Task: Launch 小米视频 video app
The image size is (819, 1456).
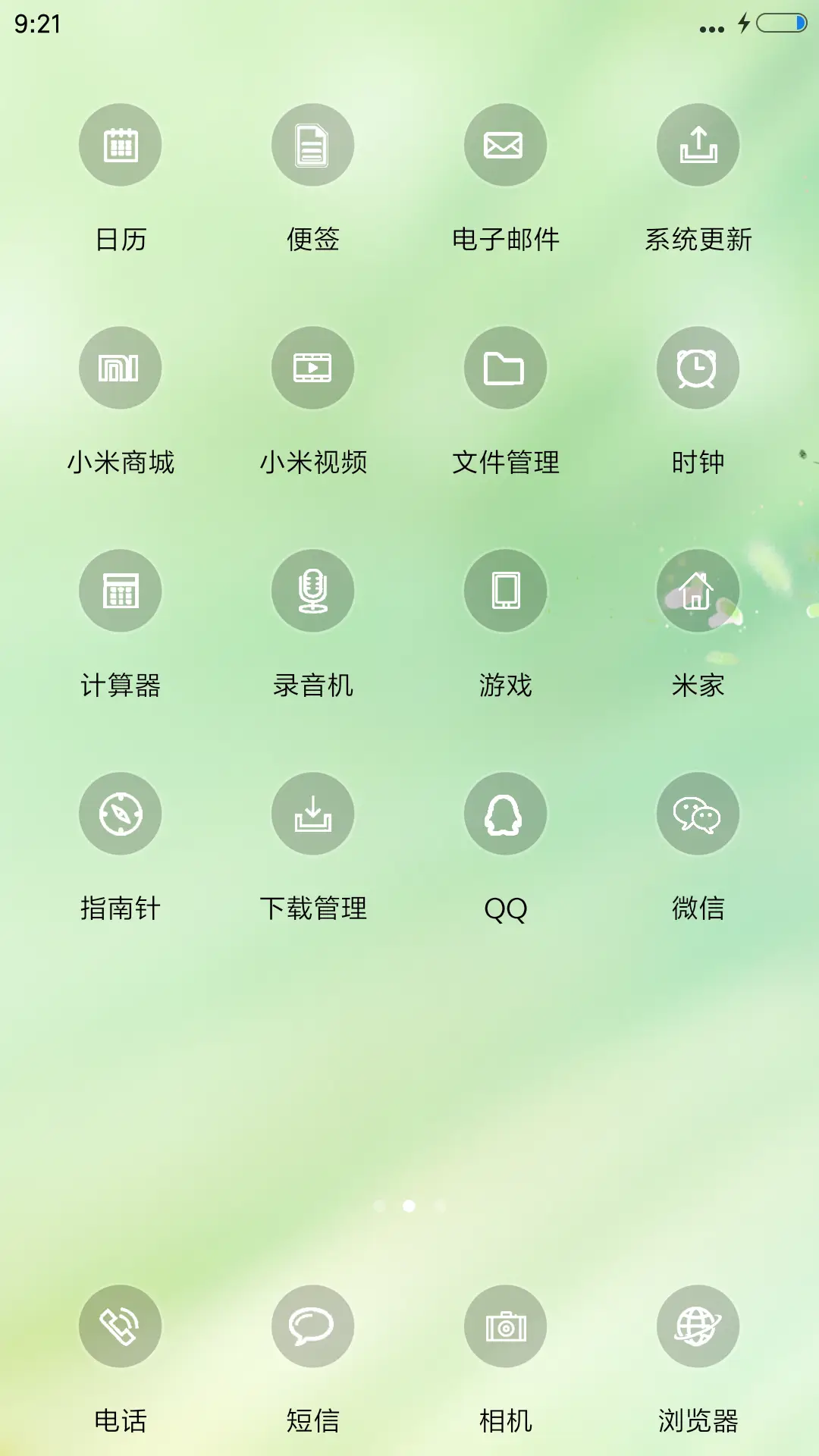Action: pos(312,366)
